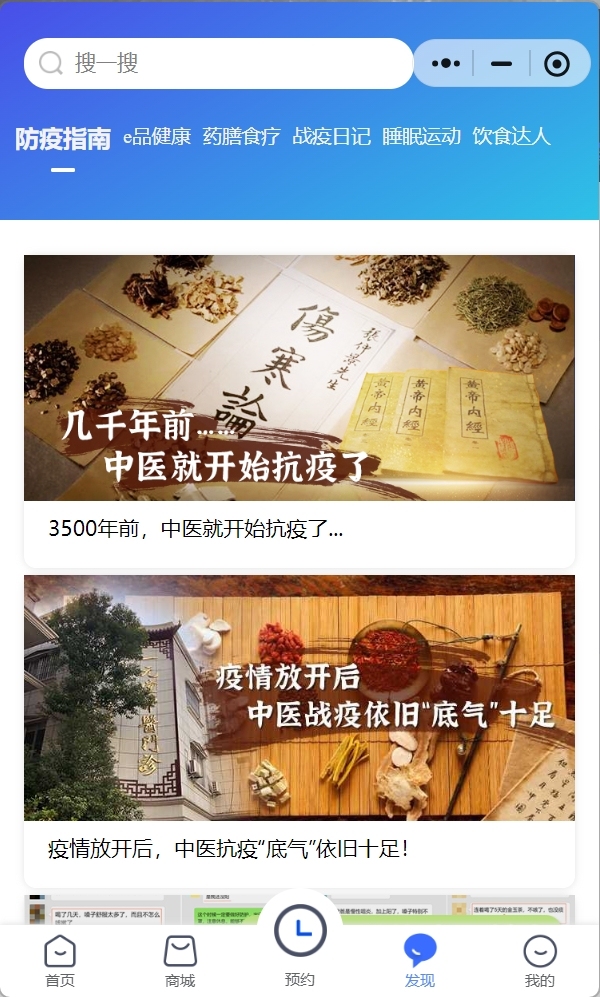This screenshot has height=997, width=600.
Task: Open the mini program more options menu
Action: point(446,64)
